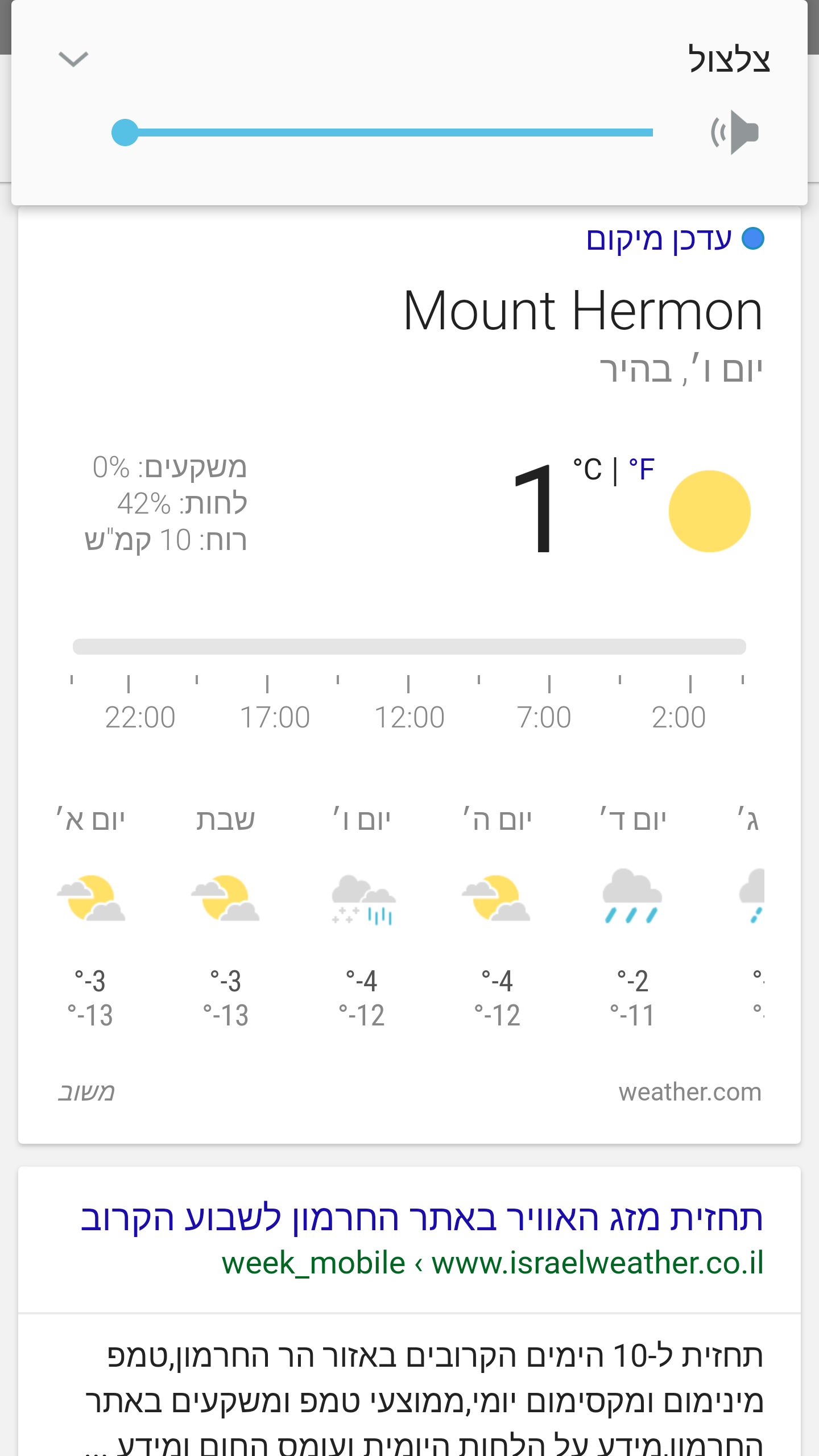The image size is (819, 1456).
Task: Select the שבת forecast day
Action: [226, 916]
